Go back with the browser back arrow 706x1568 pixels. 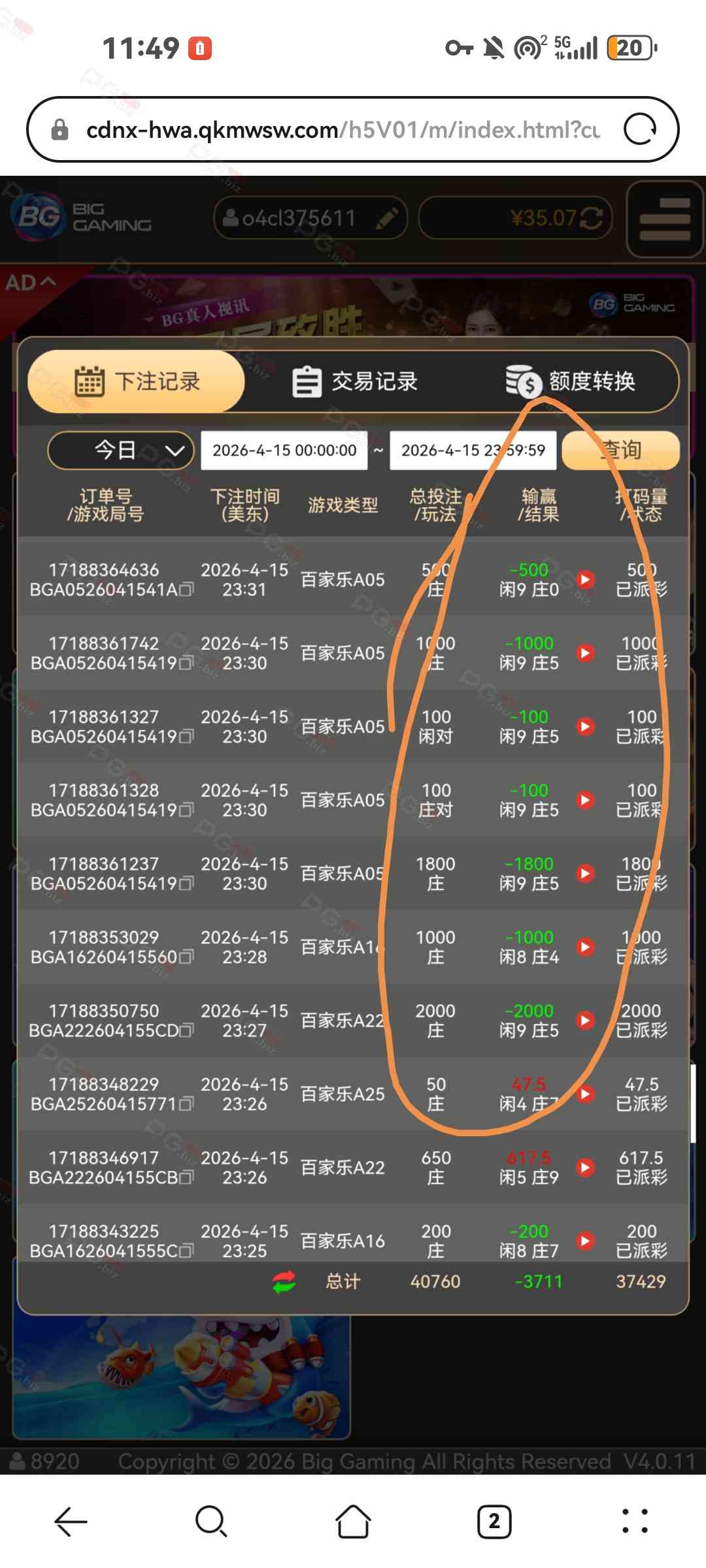click(71, 1522)
